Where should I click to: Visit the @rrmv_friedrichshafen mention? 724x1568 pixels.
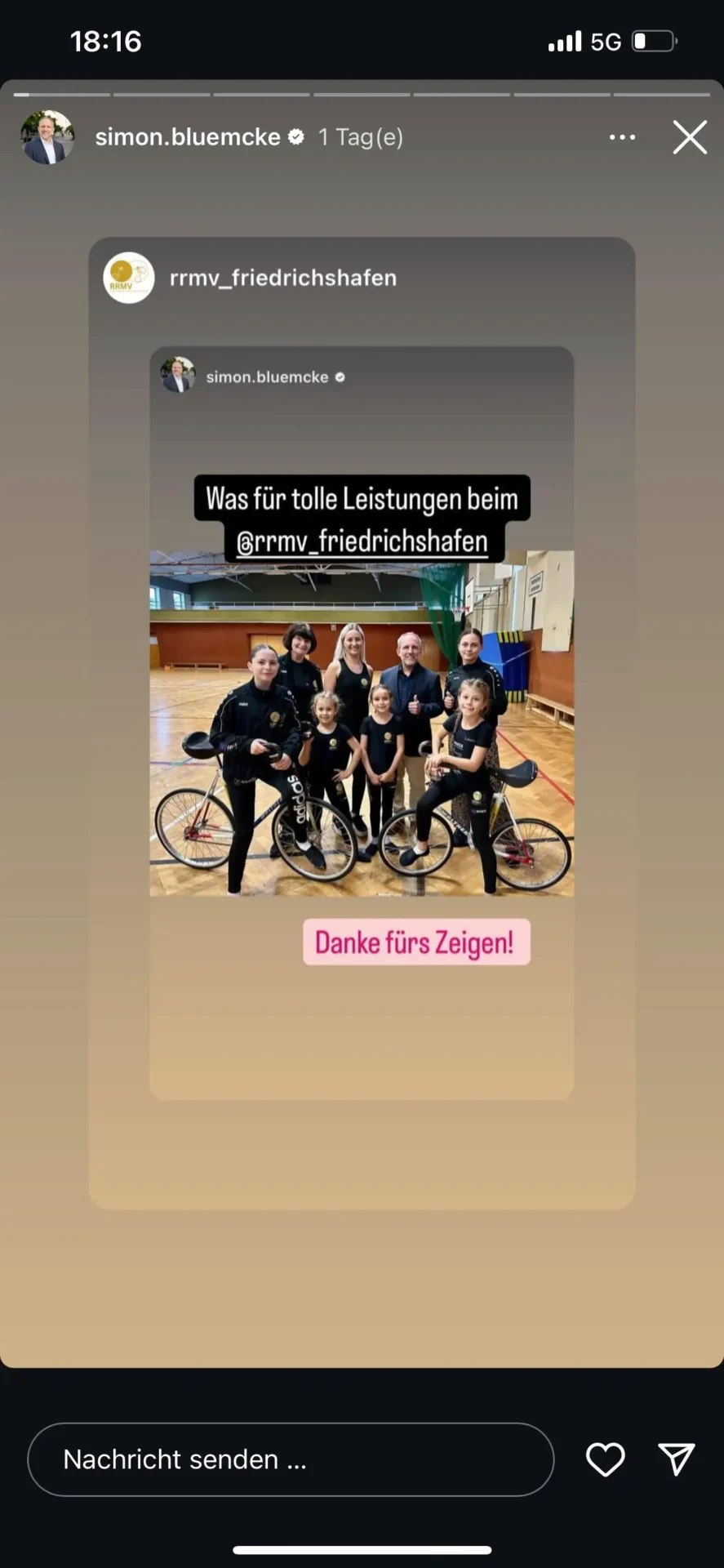click(x=362, y=542)
